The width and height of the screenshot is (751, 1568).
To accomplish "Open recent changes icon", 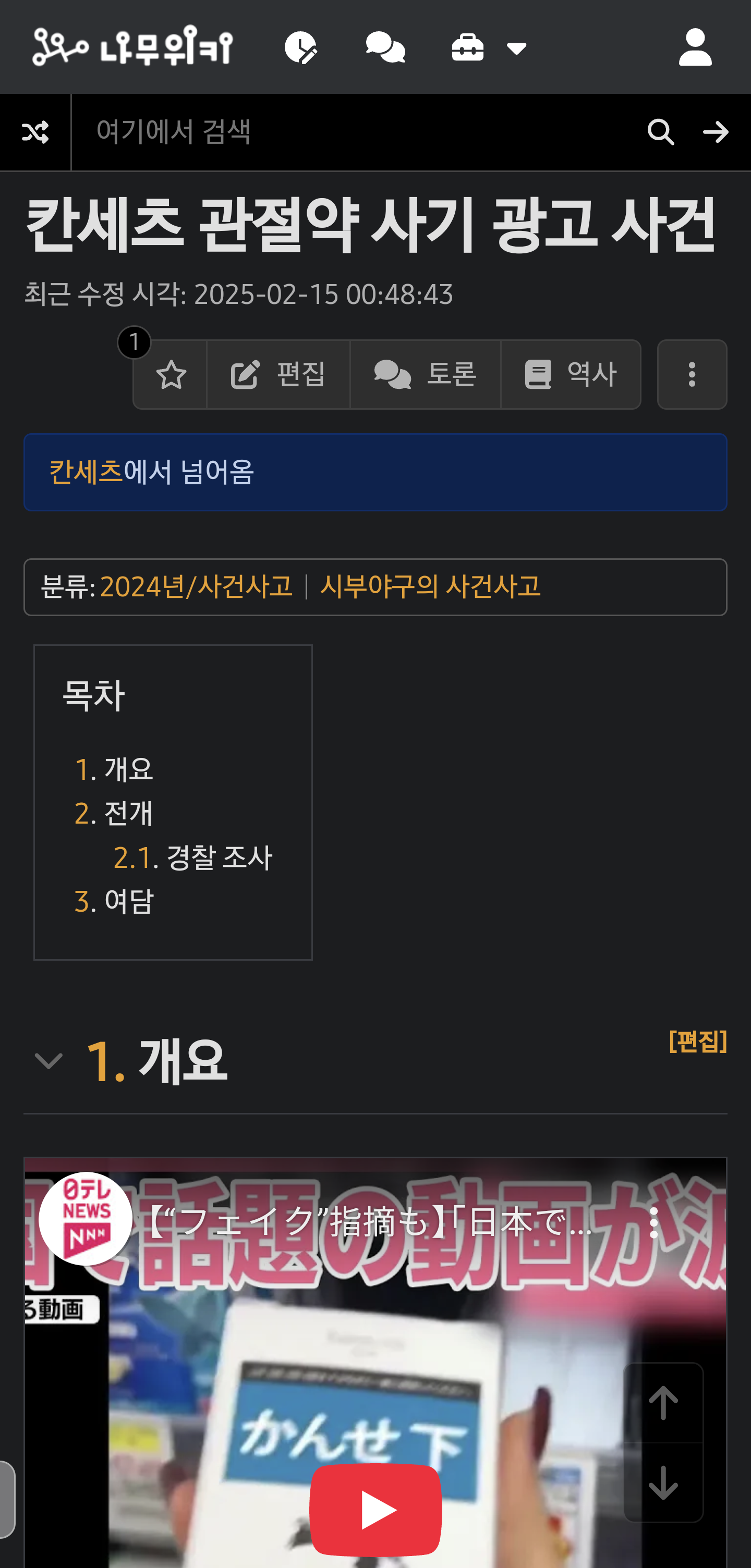I will click(300, 47).
